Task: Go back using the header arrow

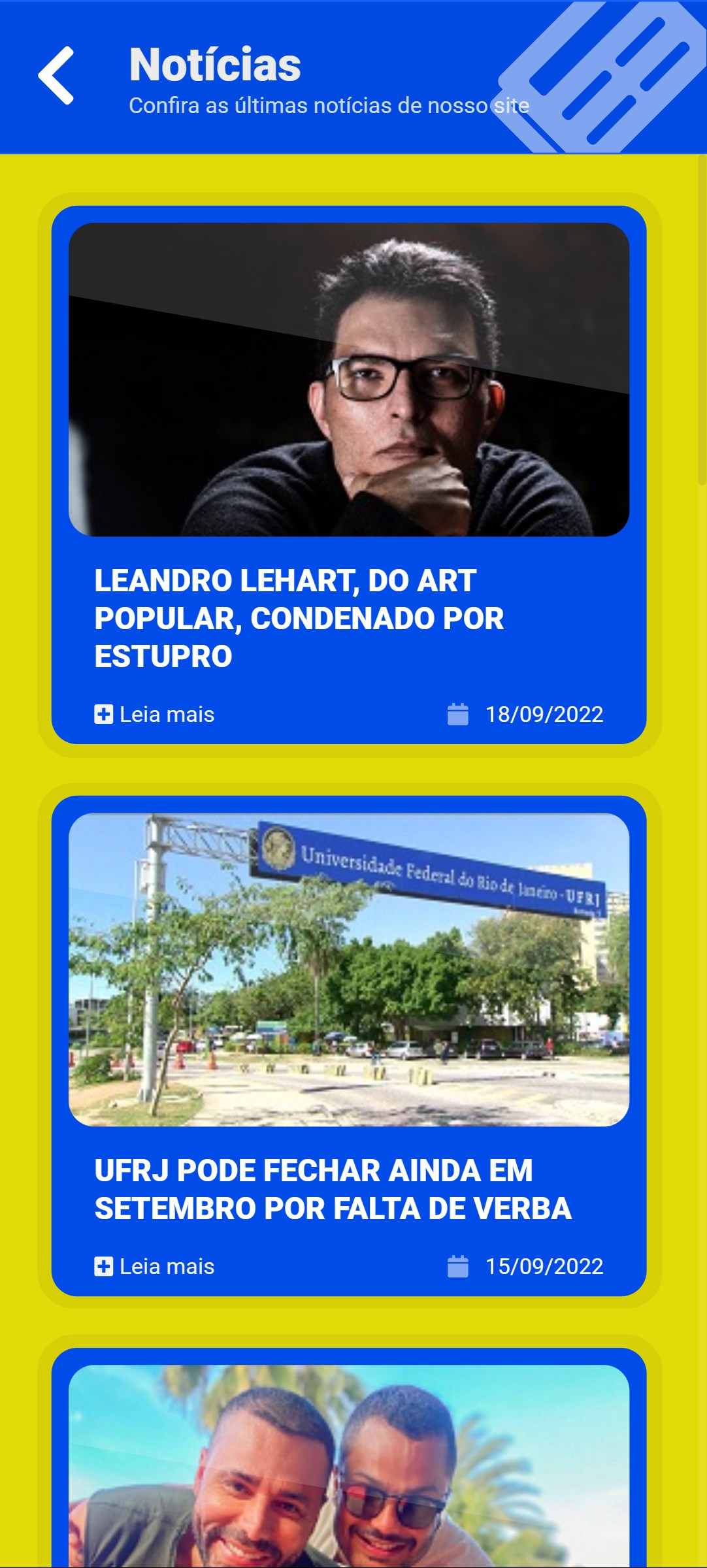Action: tap(56, 76)
